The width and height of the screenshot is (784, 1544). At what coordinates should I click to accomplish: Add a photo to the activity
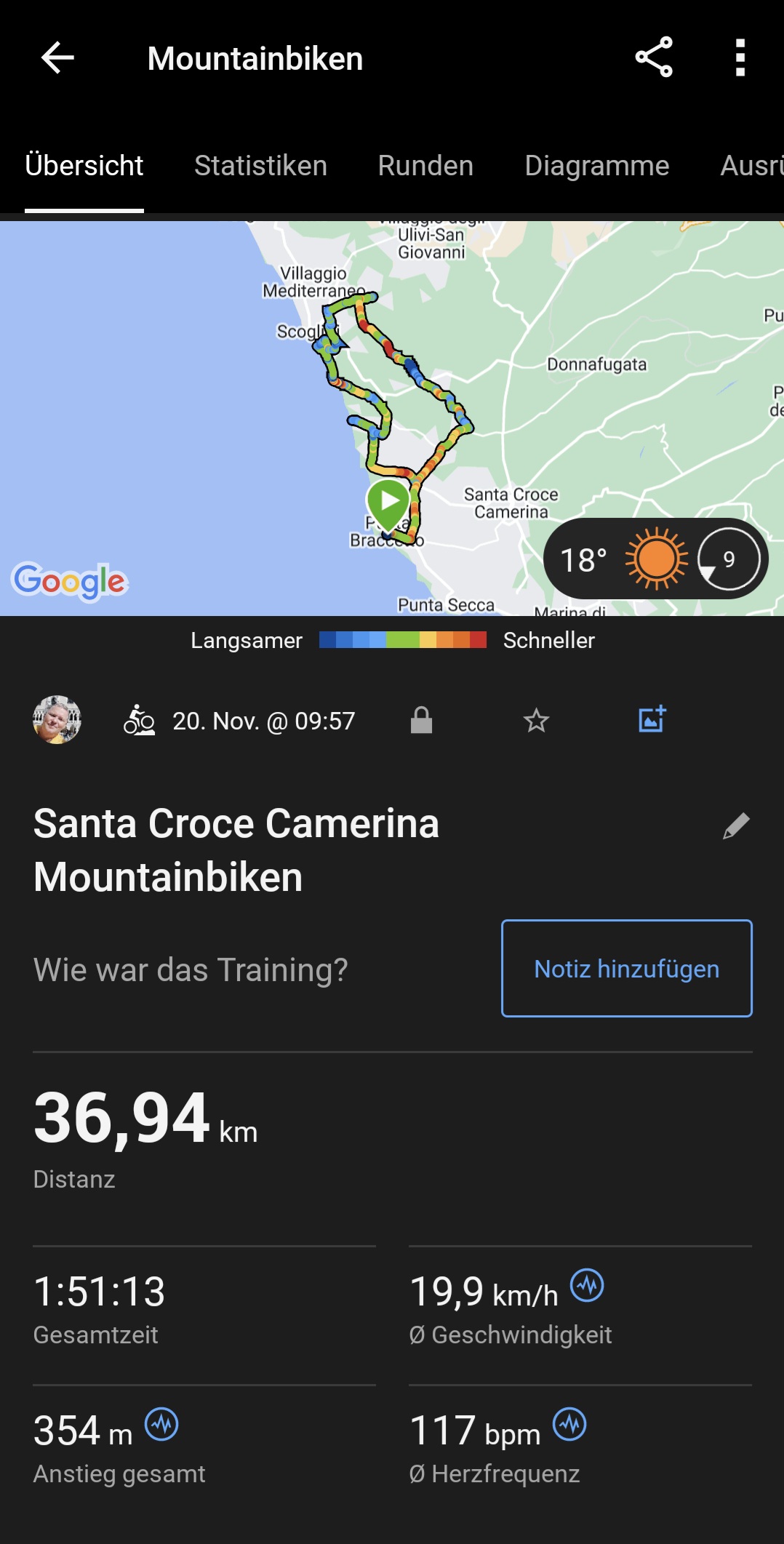(x=652, y=719)
